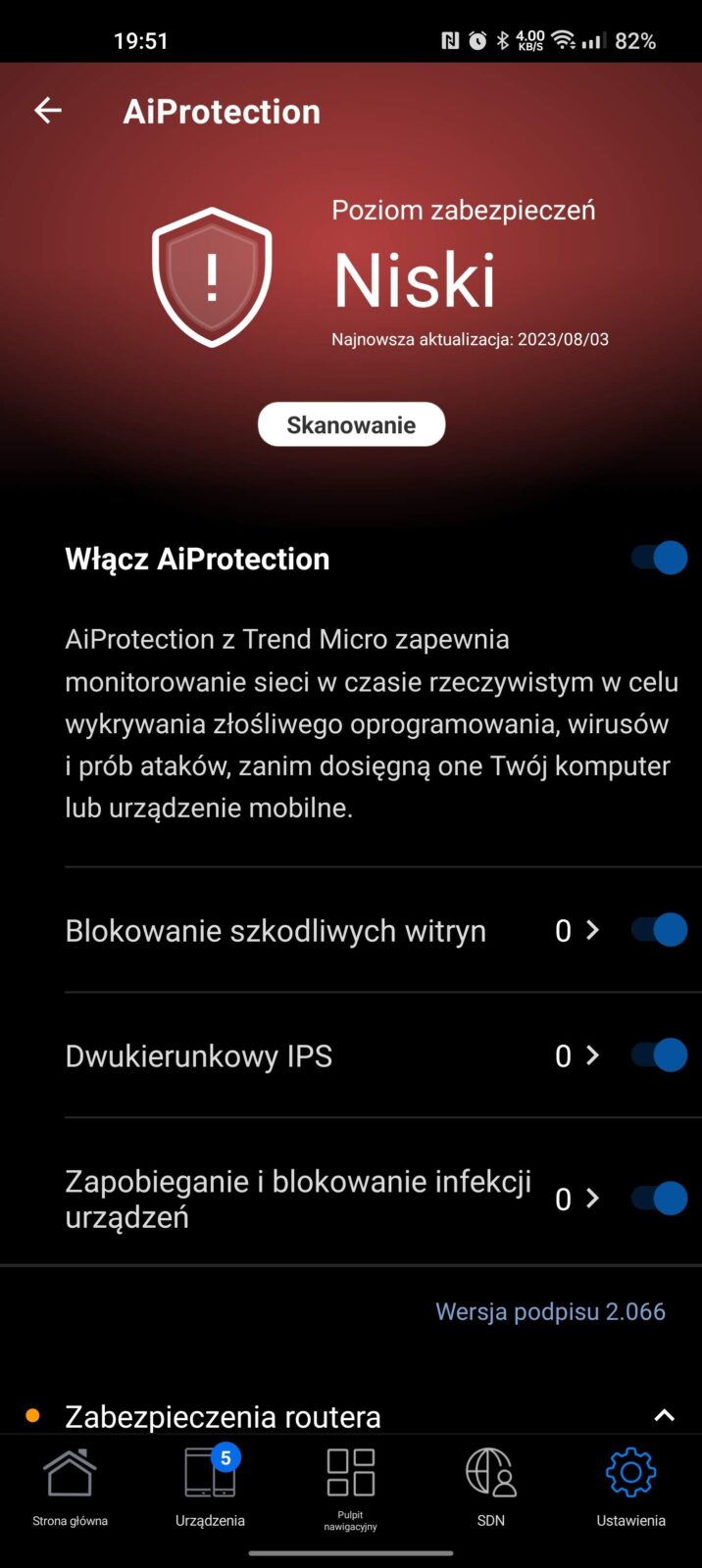
Task: Turn off the Dwukierunkowy IPS switch
Action: [659, 1054]
